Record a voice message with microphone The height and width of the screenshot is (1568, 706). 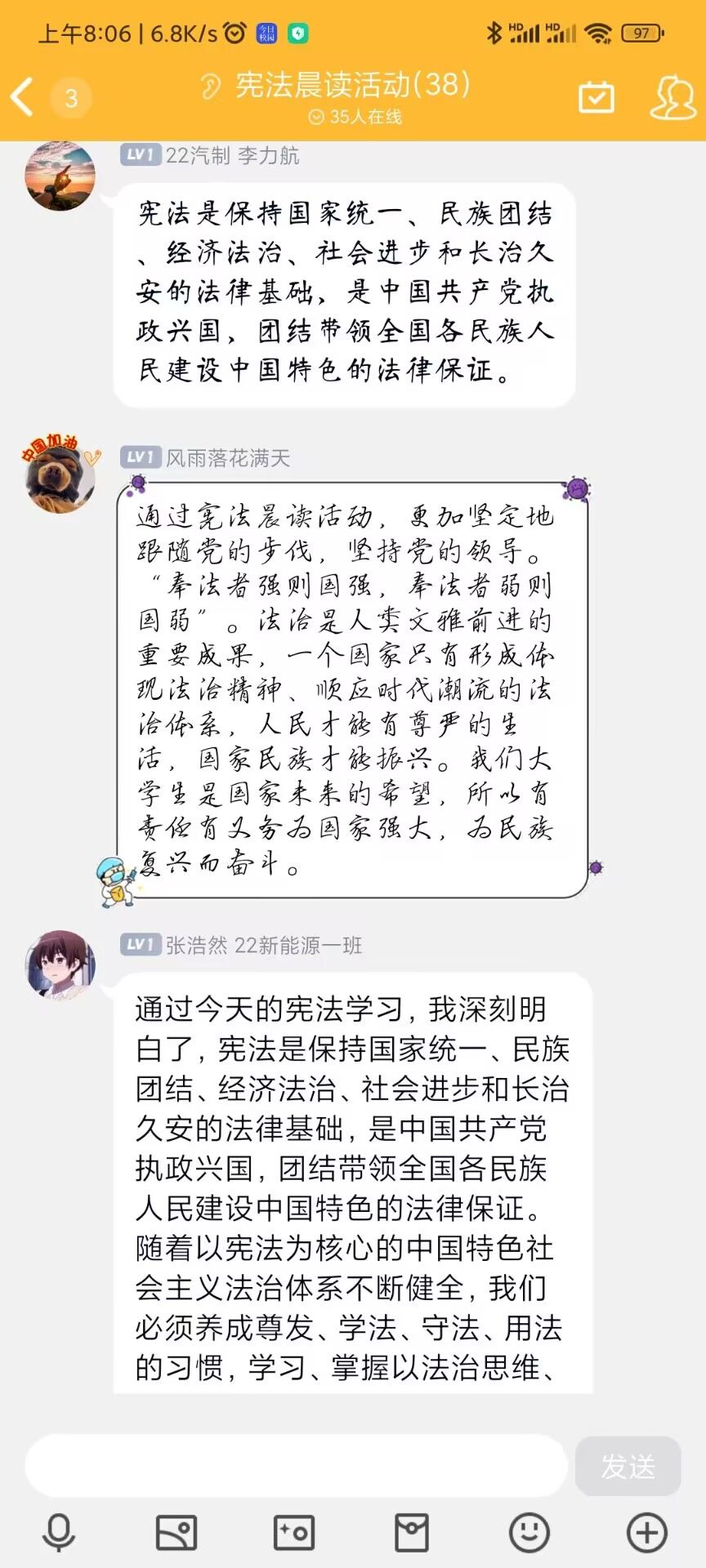[59, 1533]
